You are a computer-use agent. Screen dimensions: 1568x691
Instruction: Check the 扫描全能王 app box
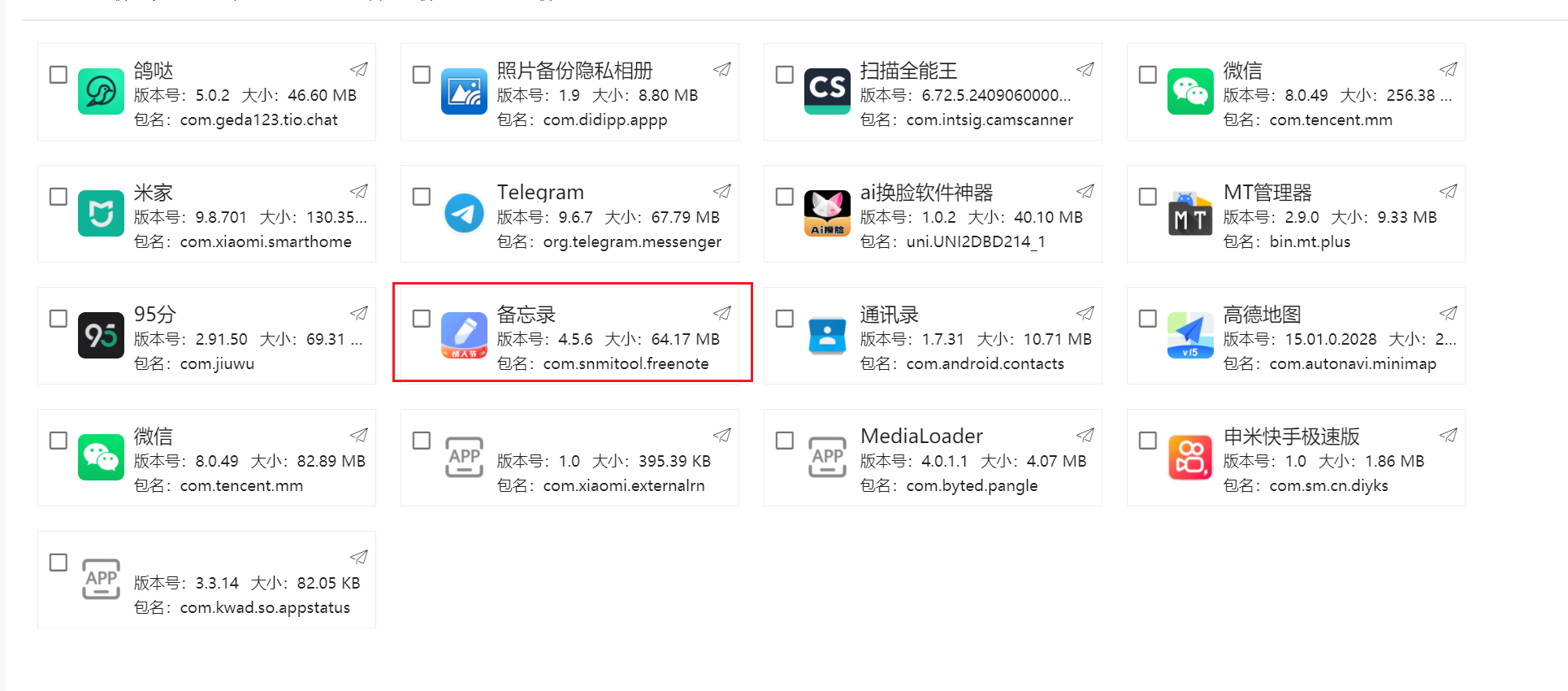[x=785, y=75]
